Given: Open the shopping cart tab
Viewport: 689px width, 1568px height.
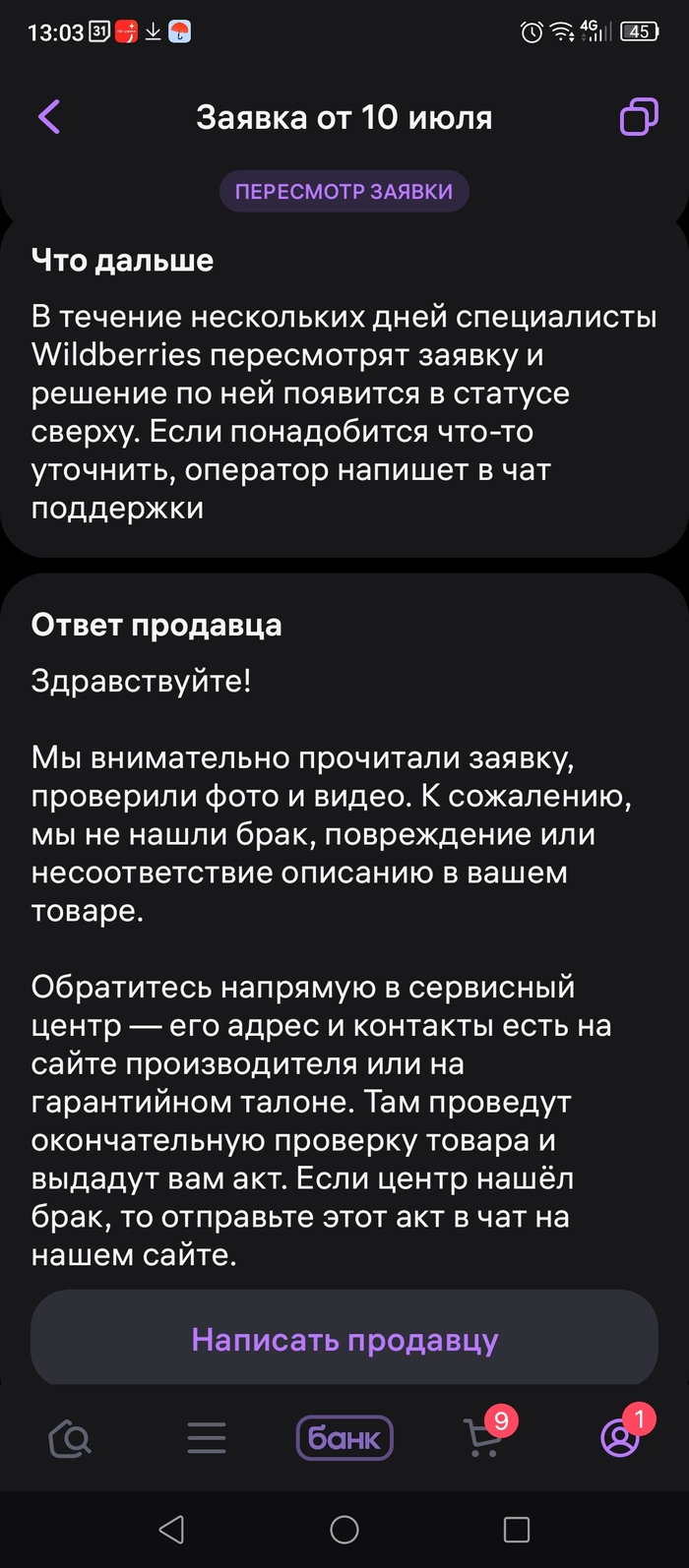Looking at the screenshot, I should [x=483, y=1438].
